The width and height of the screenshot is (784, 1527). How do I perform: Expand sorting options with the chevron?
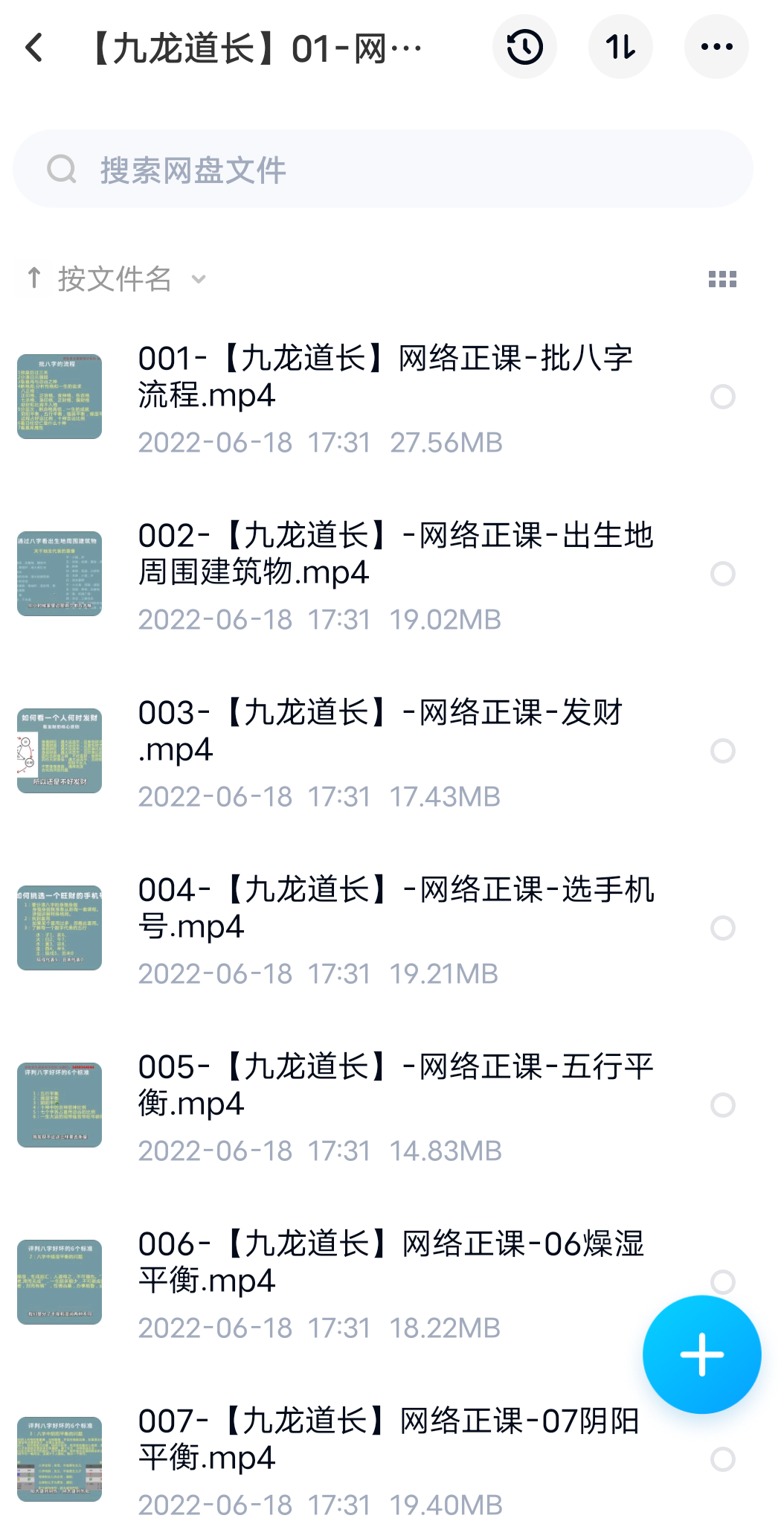coord(197,281)
